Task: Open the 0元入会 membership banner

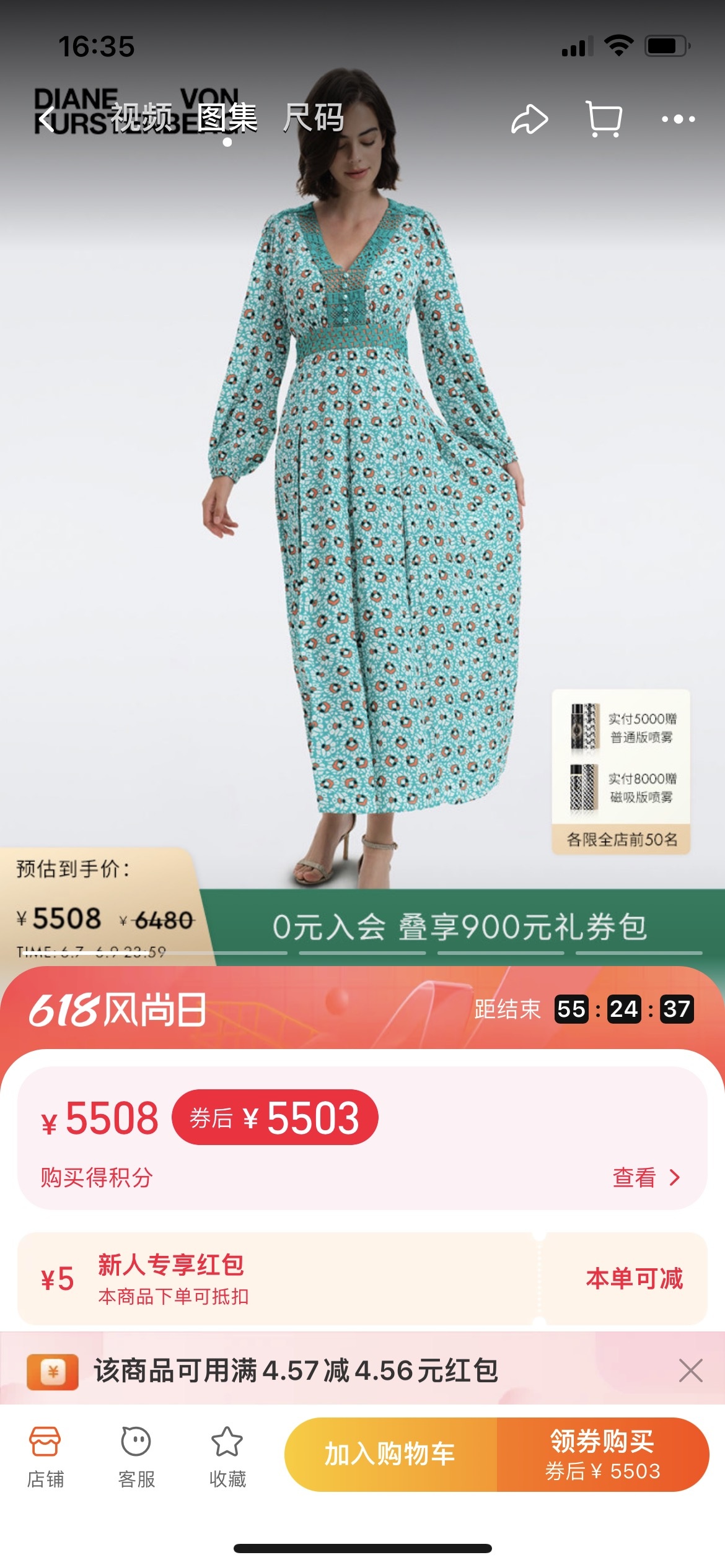Action: click(x=459, y=927)
